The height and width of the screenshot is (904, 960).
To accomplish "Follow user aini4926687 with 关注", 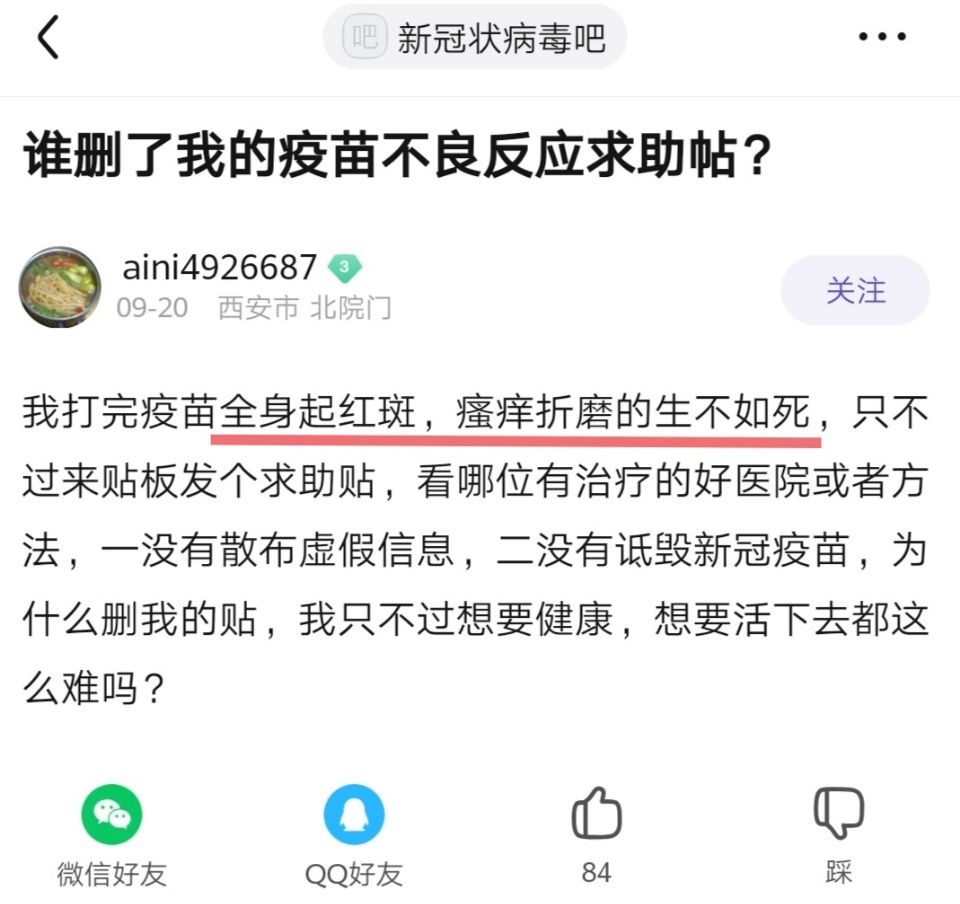I will click(x=855, y=290).
